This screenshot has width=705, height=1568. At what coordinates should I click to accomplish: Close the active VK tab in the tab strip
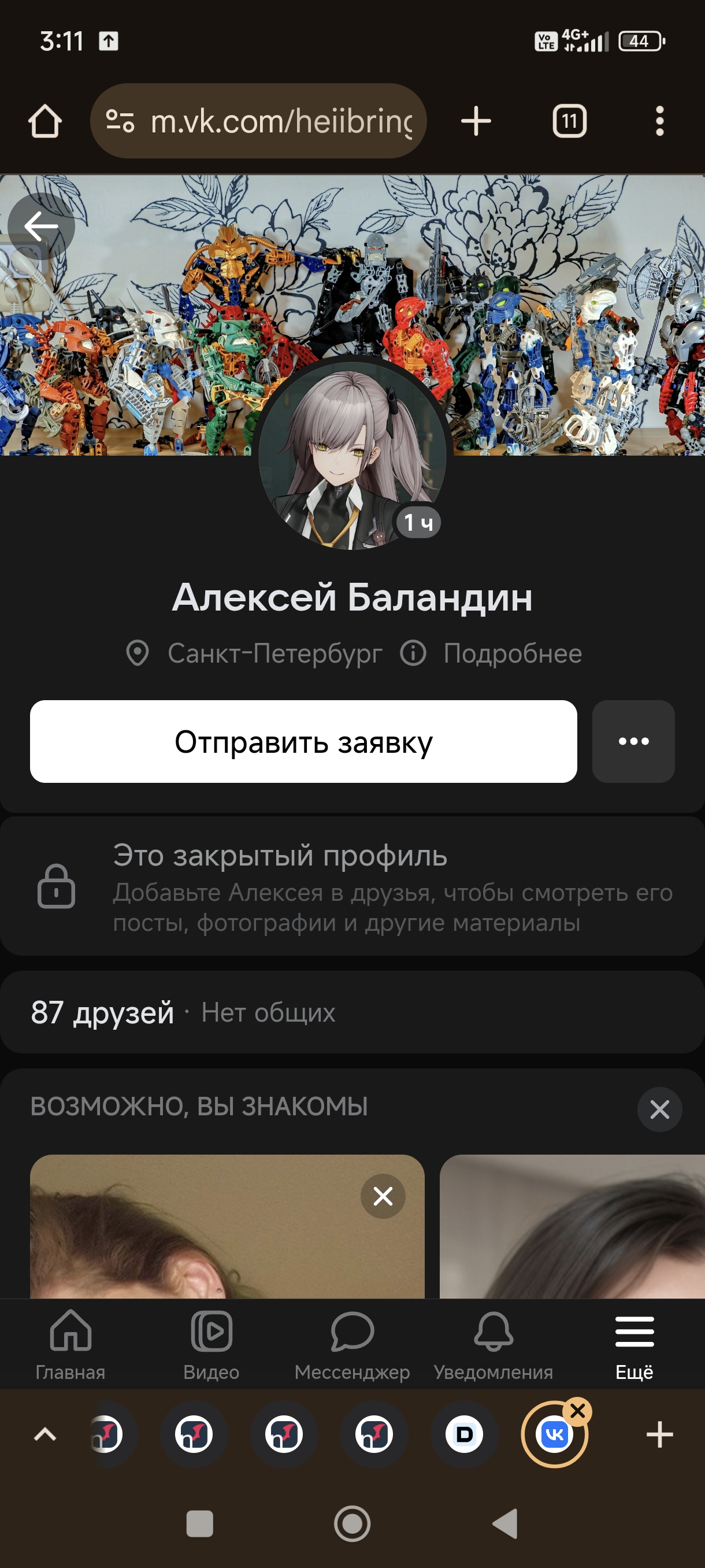(578, 1410)
